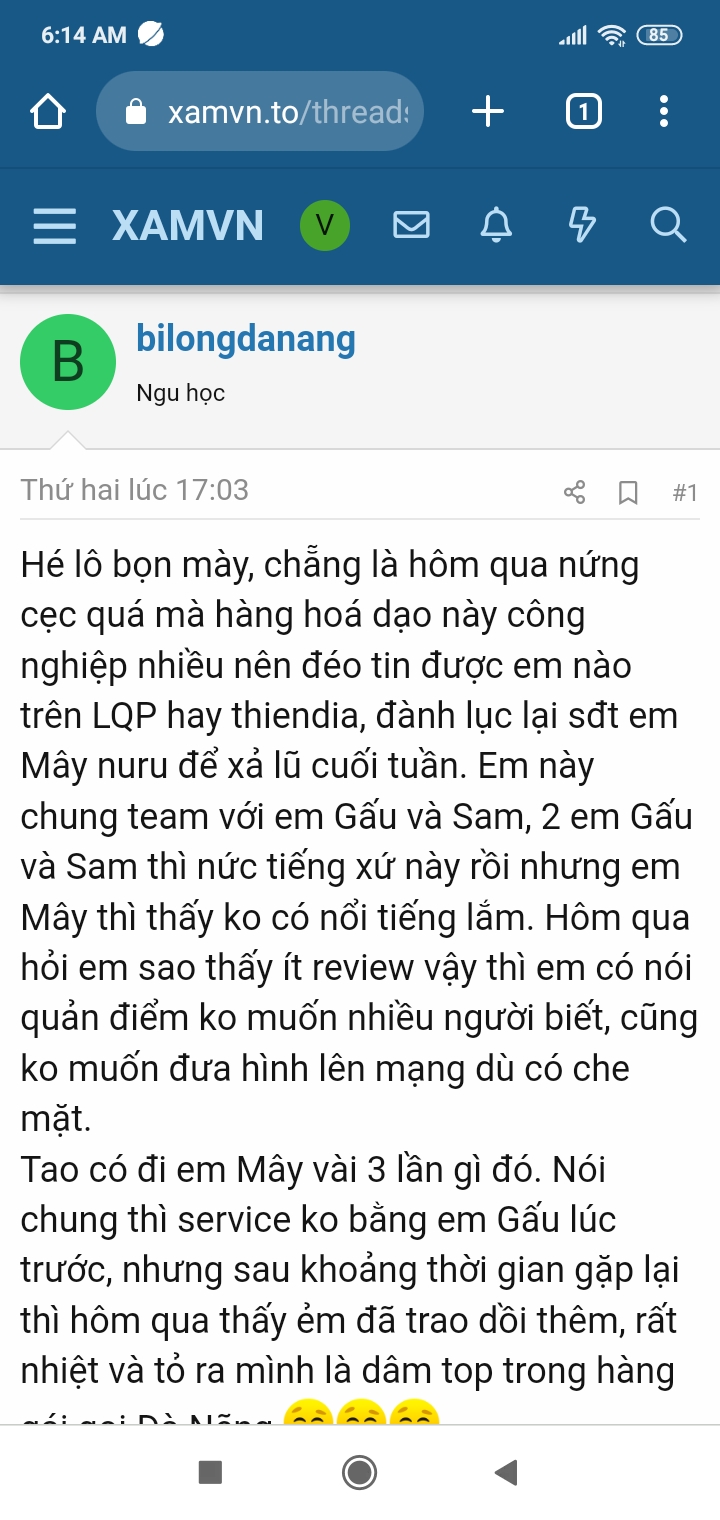The width and height of the screenshot is (720, 1520).
Task: Open the green V account avatar
Action: pos(325,226)
